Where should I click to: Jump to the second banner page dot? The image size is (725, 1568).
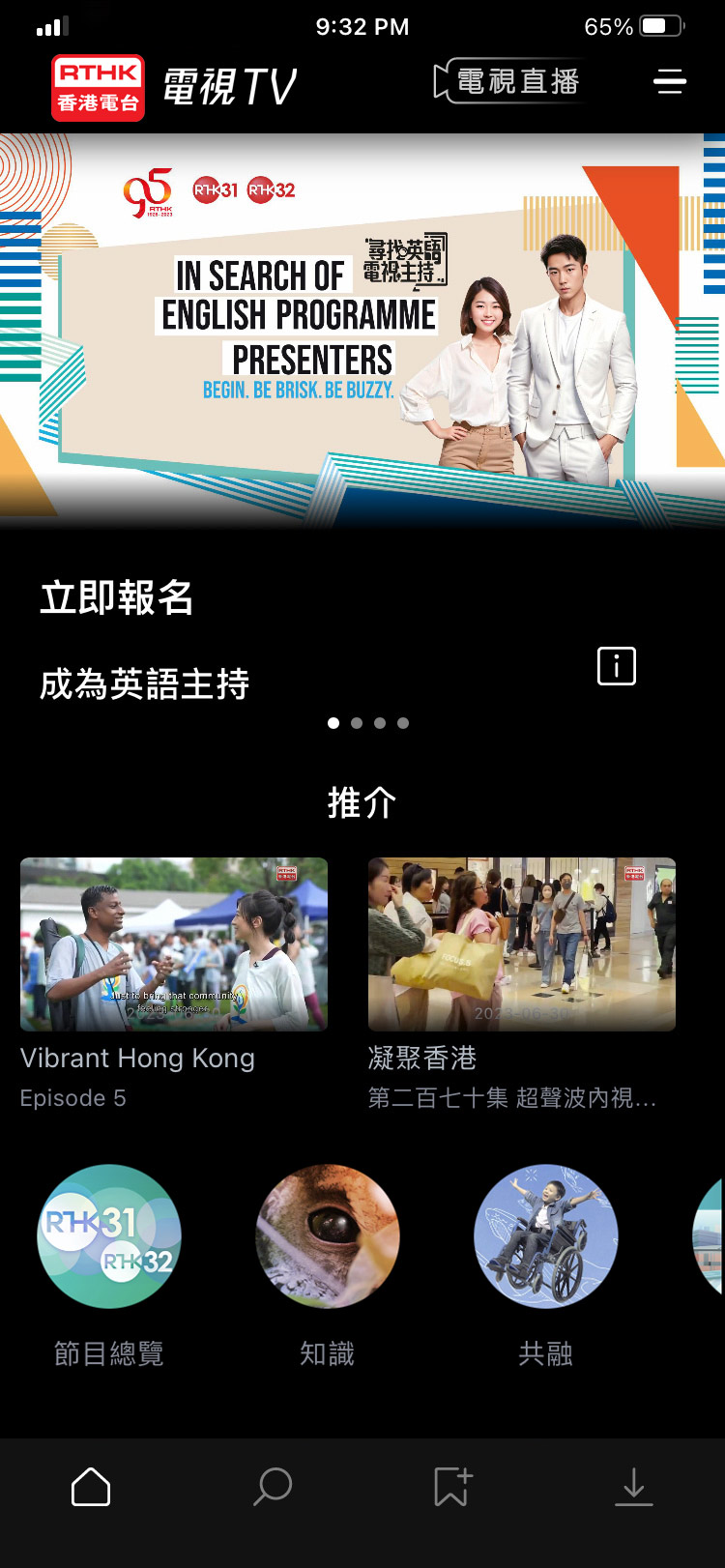(x=357, y=723)
